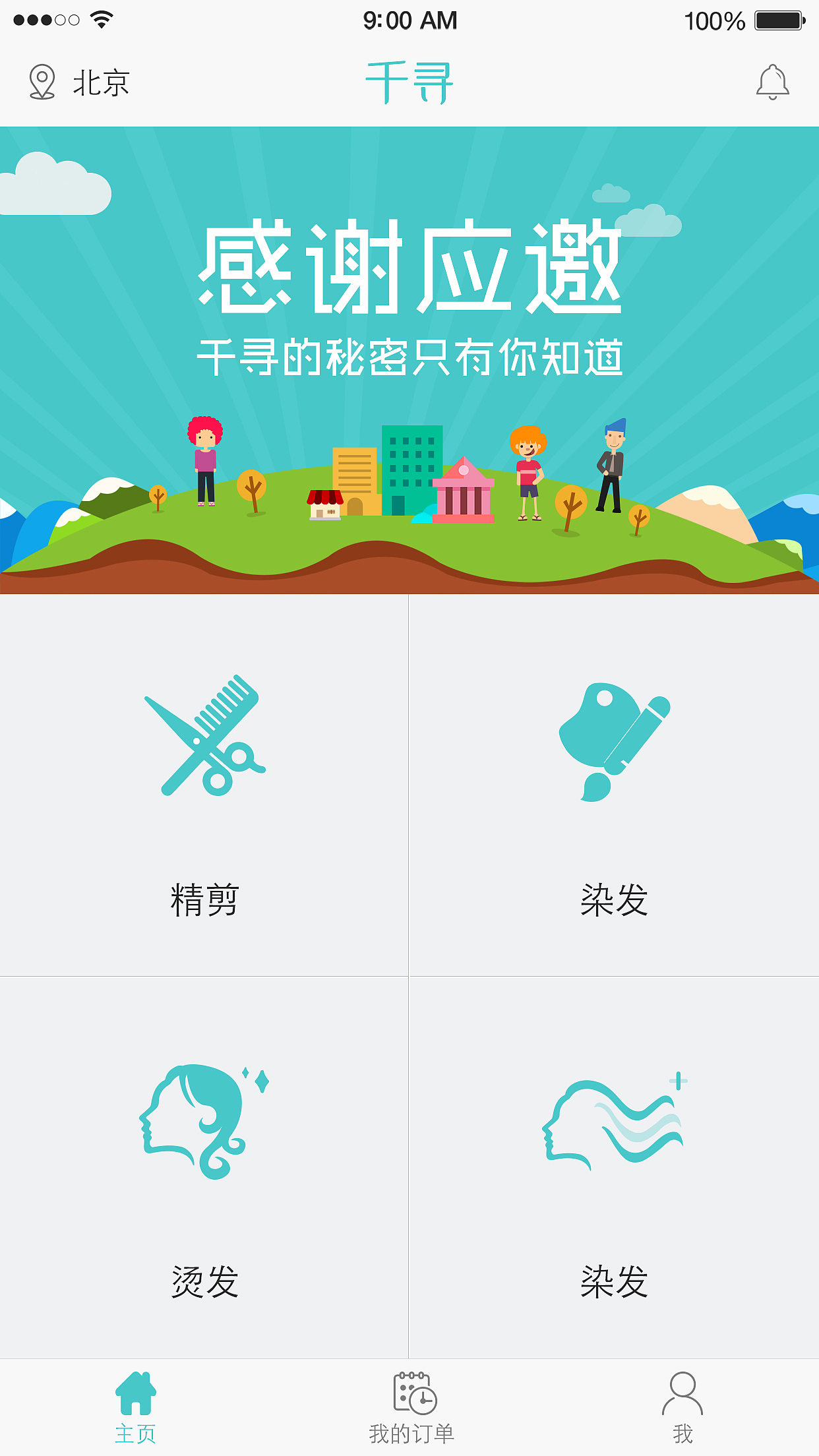Screen dimensions: 819x1456
Task: Choose 染发 with the paint palette icon
Action: [x=614, y=785]
